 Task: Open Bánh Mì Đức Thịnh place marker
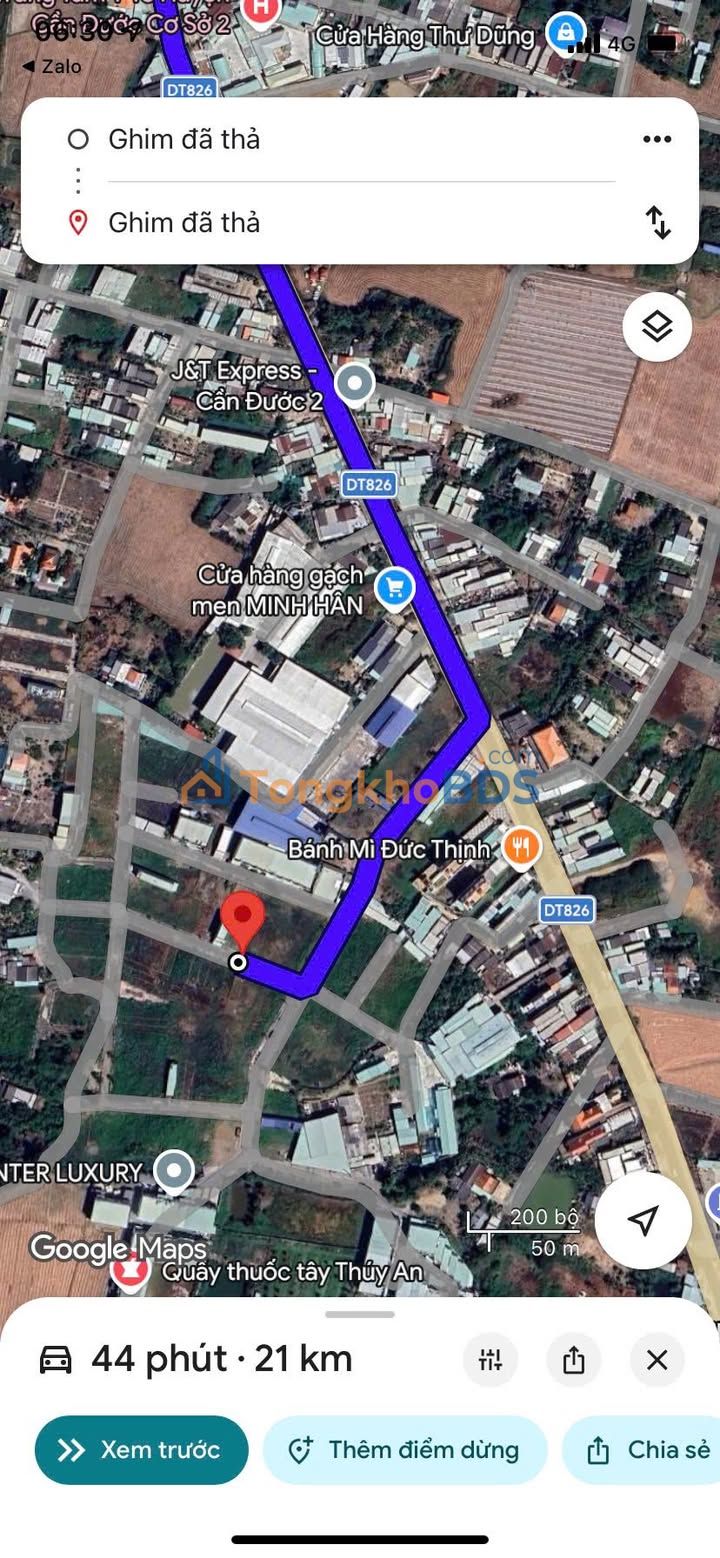520,849
